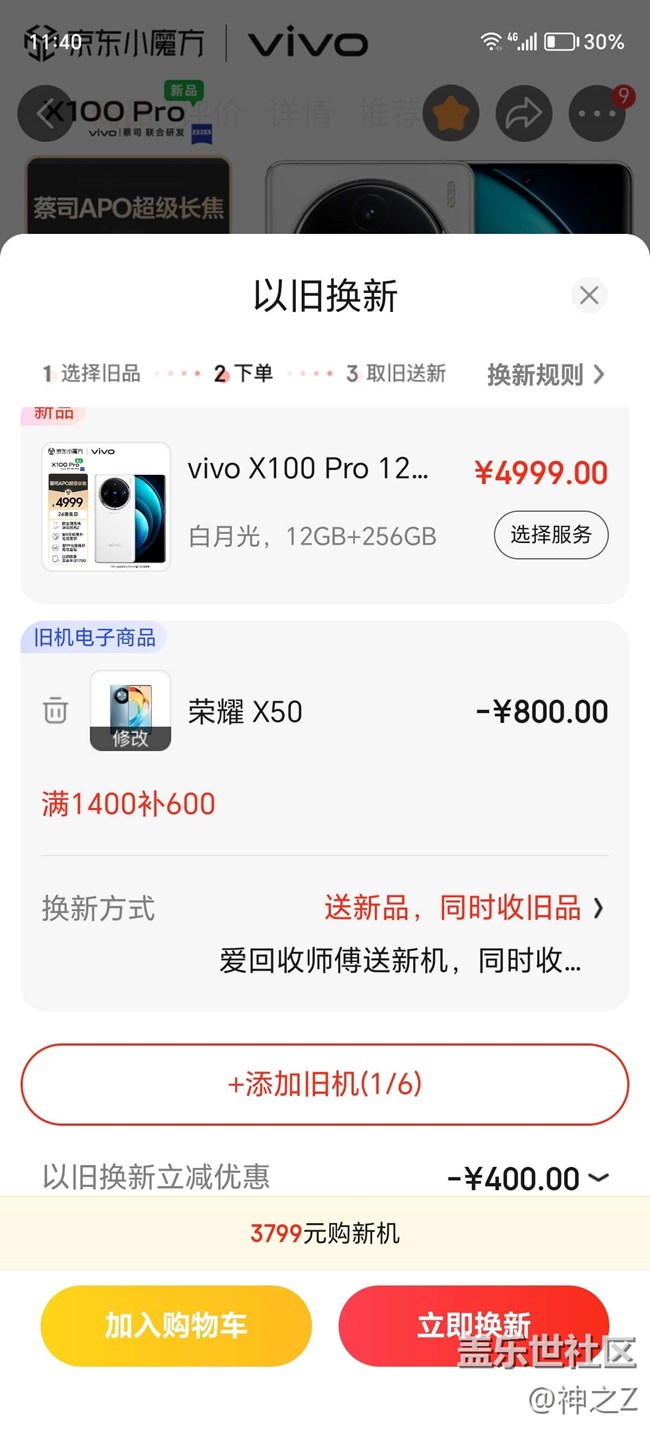Expand the 以旧换新立减优惠 discount details
Viewport: 650px width, 1436px height.
(x=598, y=1178)
